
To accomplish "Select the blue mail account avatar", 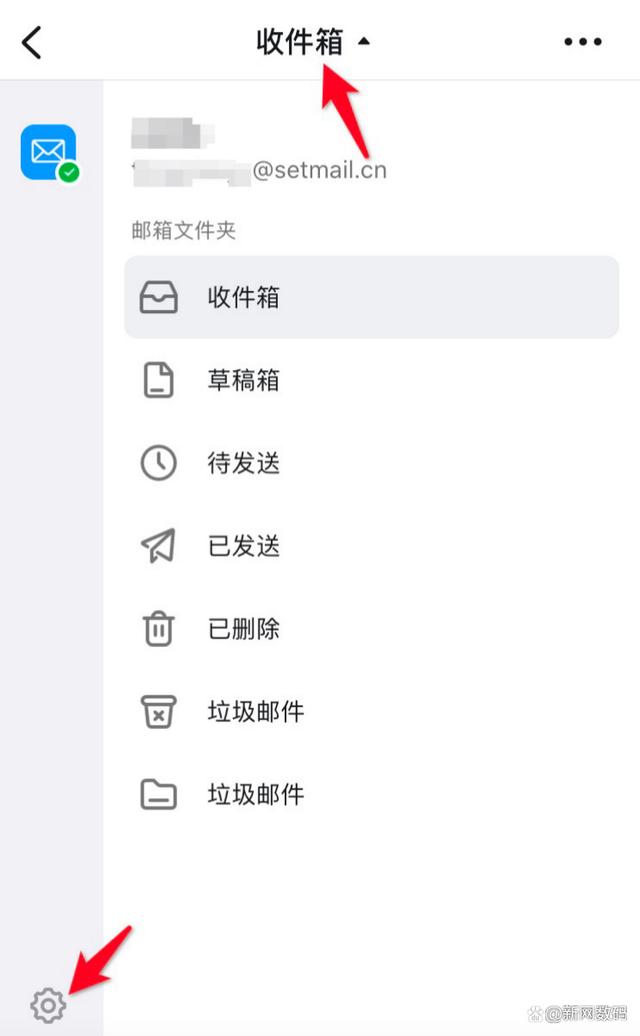I will pyautogui.click(x=48, y=152).
